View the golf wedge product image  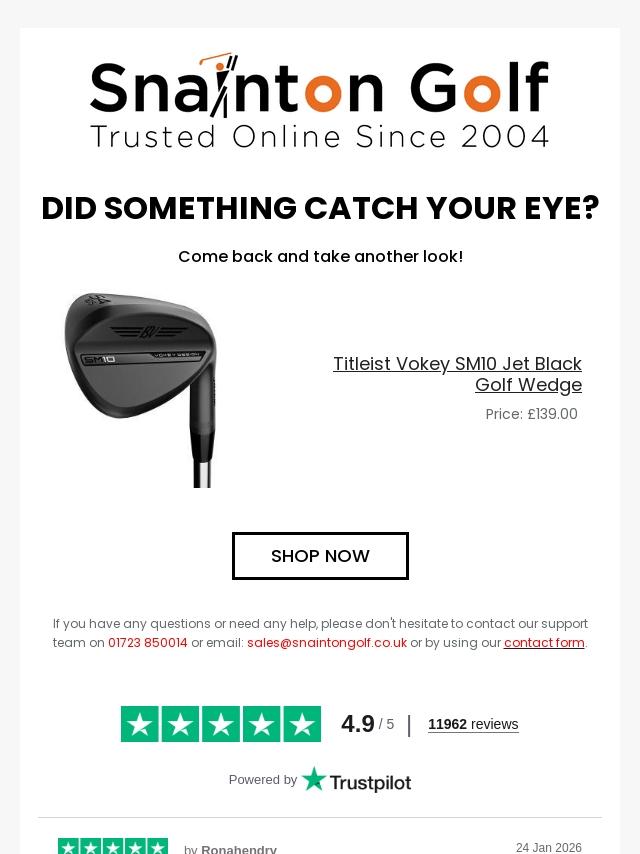[141, 389]
